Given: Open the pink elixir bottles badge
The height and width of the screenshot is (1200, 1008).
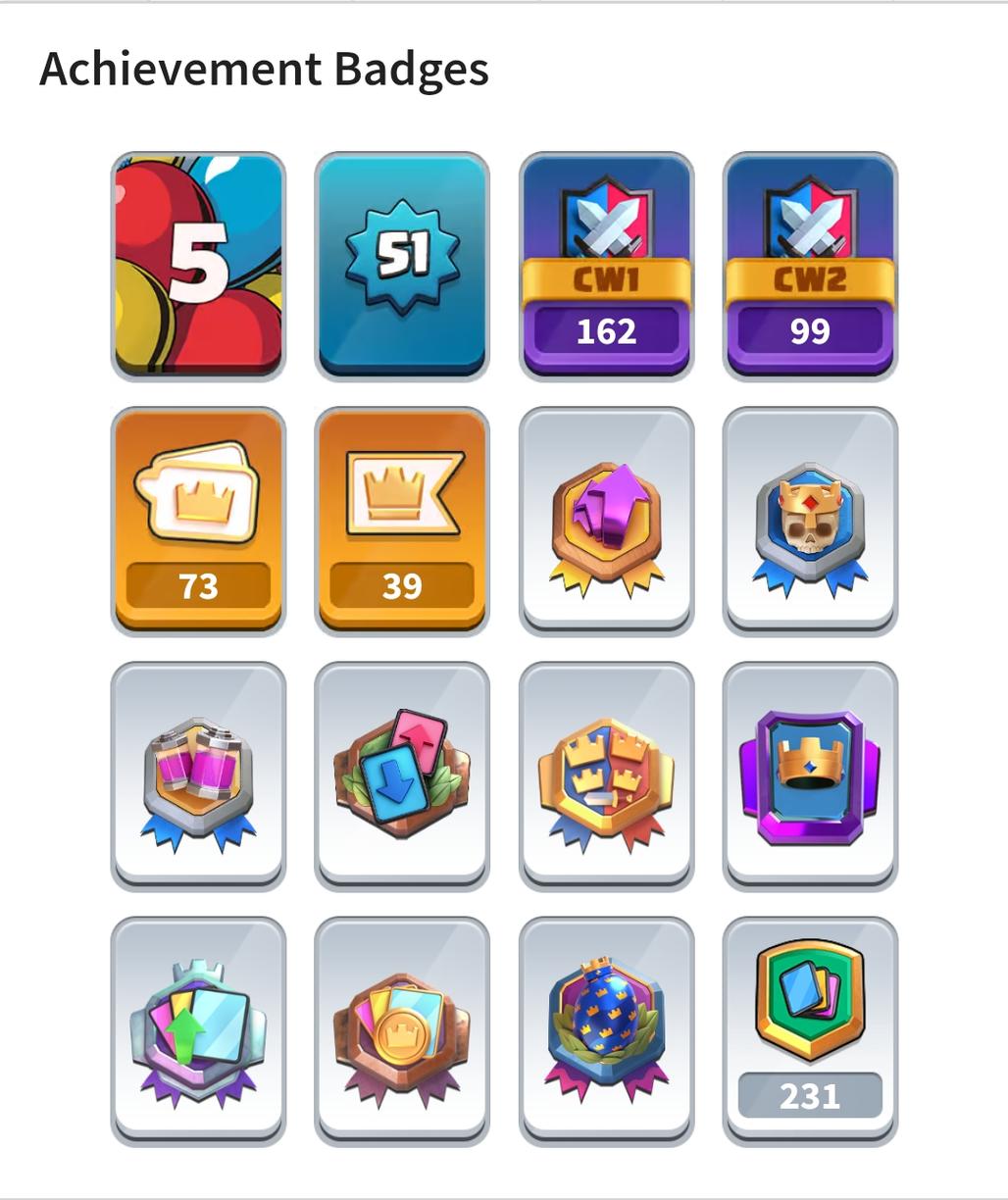Looking at the screenshot, I should [x=198, y=775].
